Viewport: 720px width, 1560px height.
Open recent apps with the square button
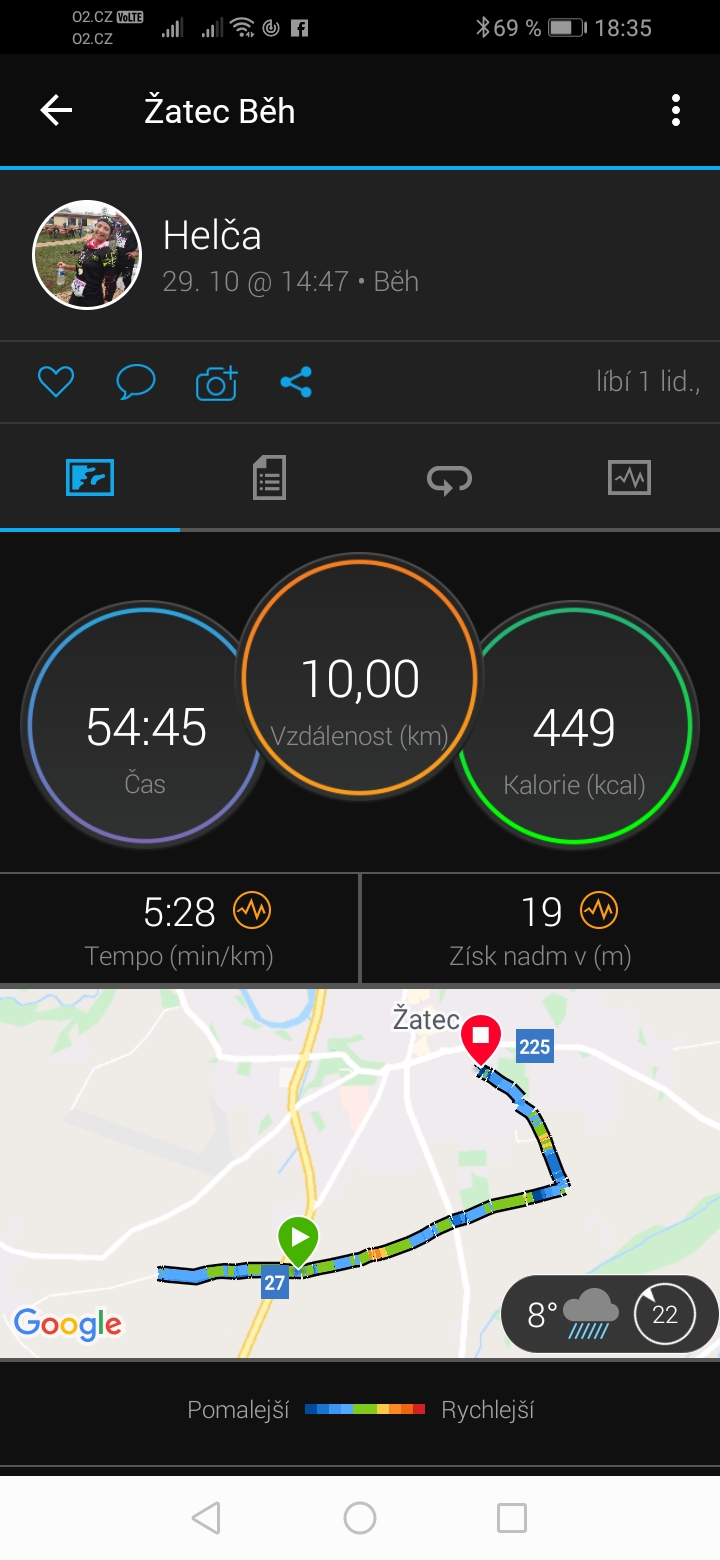point(512,1518)
